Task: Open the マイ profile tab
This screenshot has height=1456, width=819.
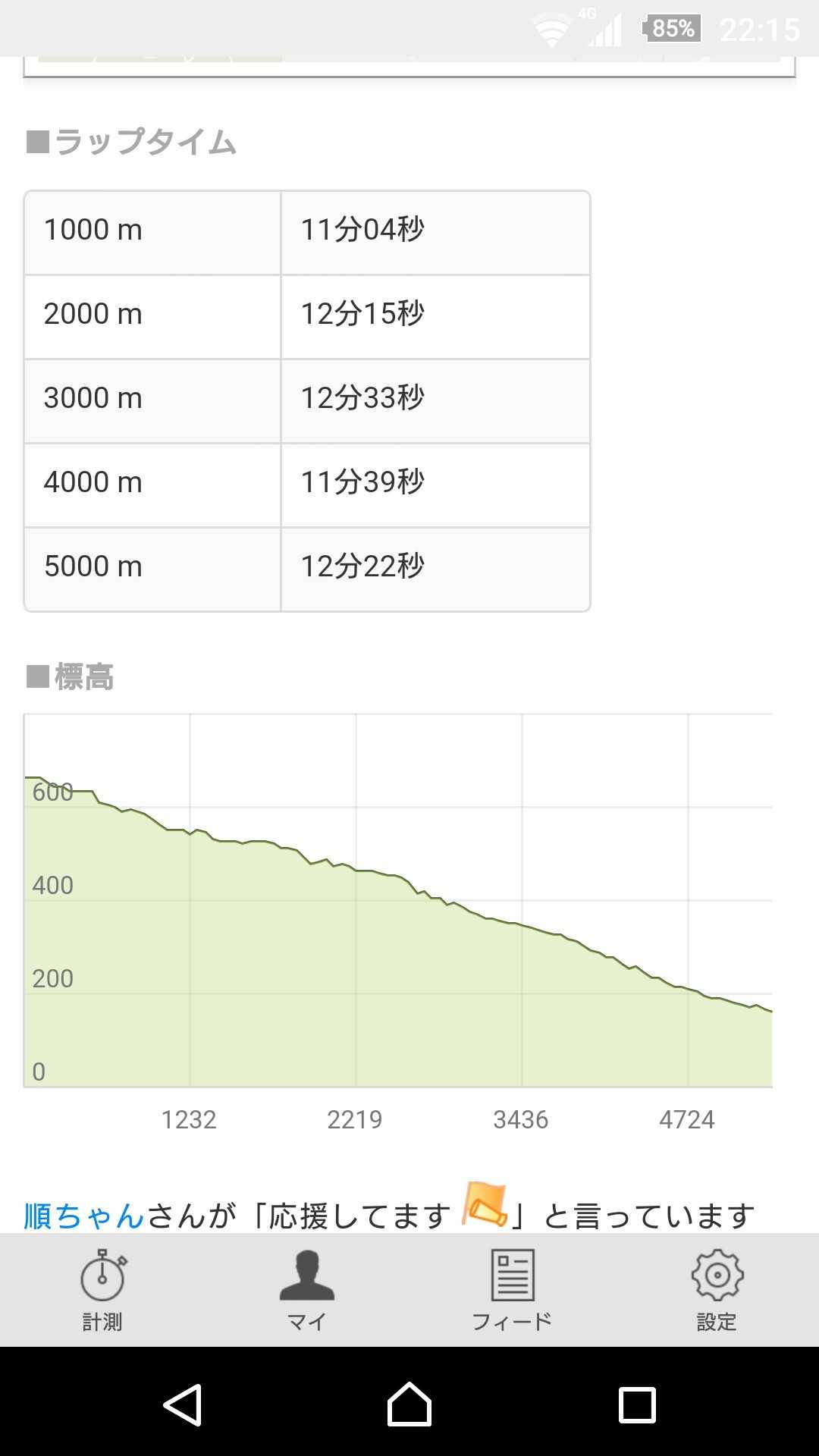Action: (x=306, y=1289)
